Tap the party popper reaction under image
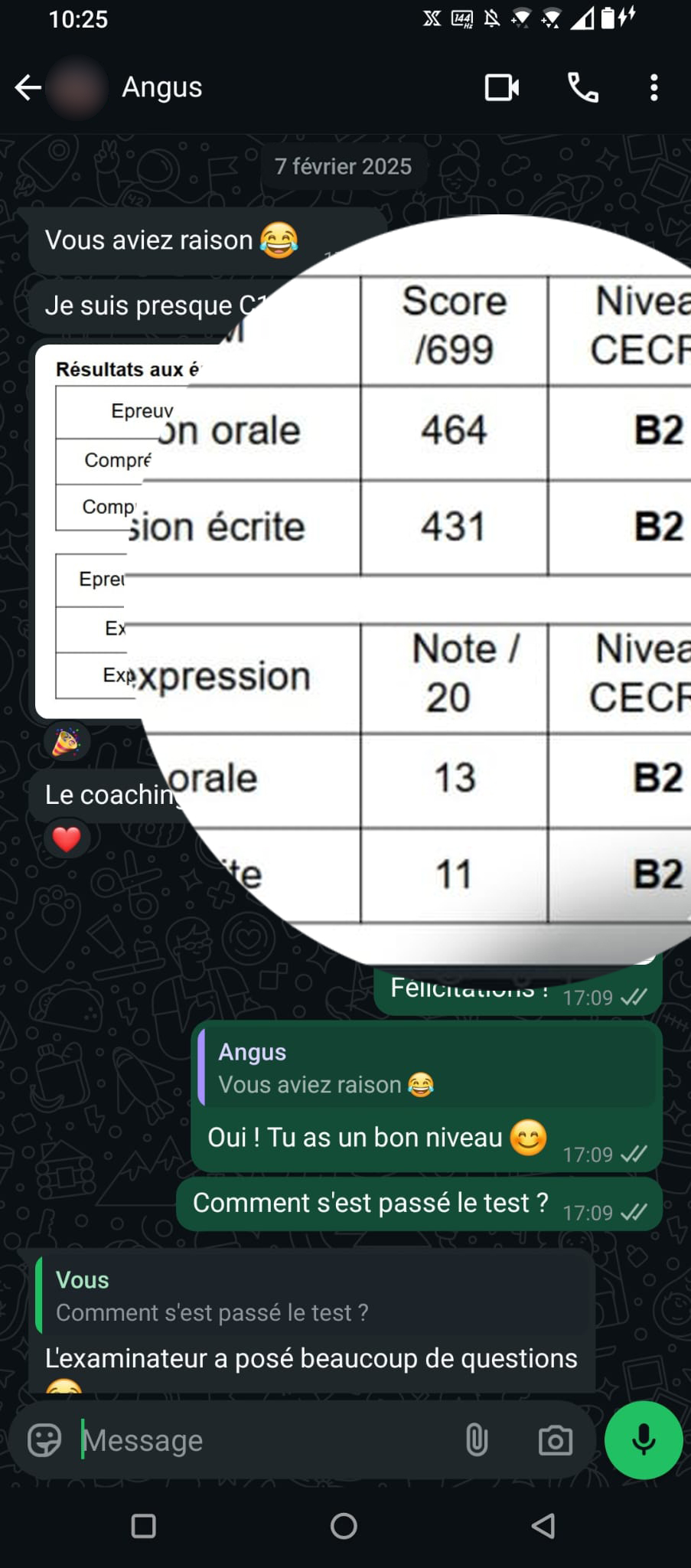 pyautogui.click(x=67, y=741)
